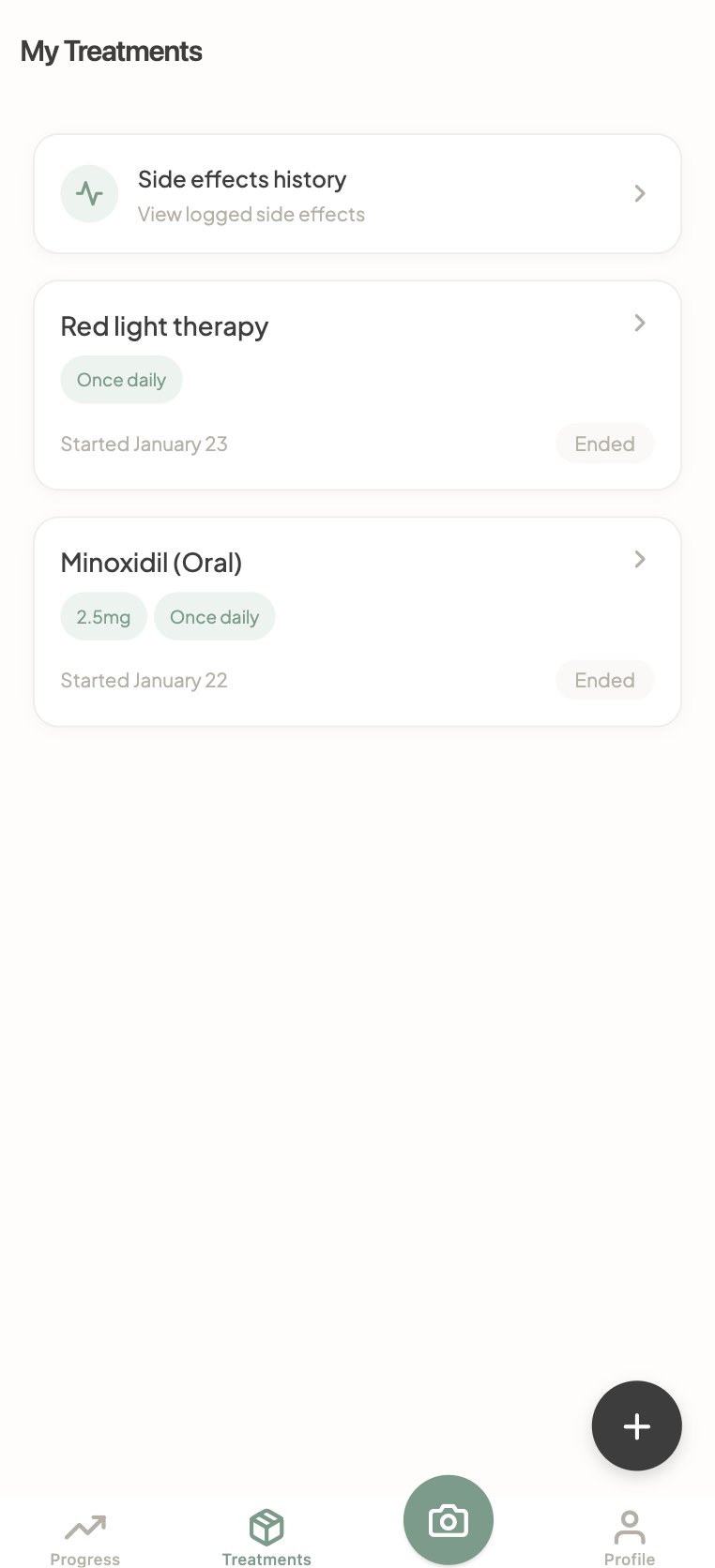This screenshot has height=1568, width=715.
Task: Tap the My Treatments page title
Action: tap(111, 52)
